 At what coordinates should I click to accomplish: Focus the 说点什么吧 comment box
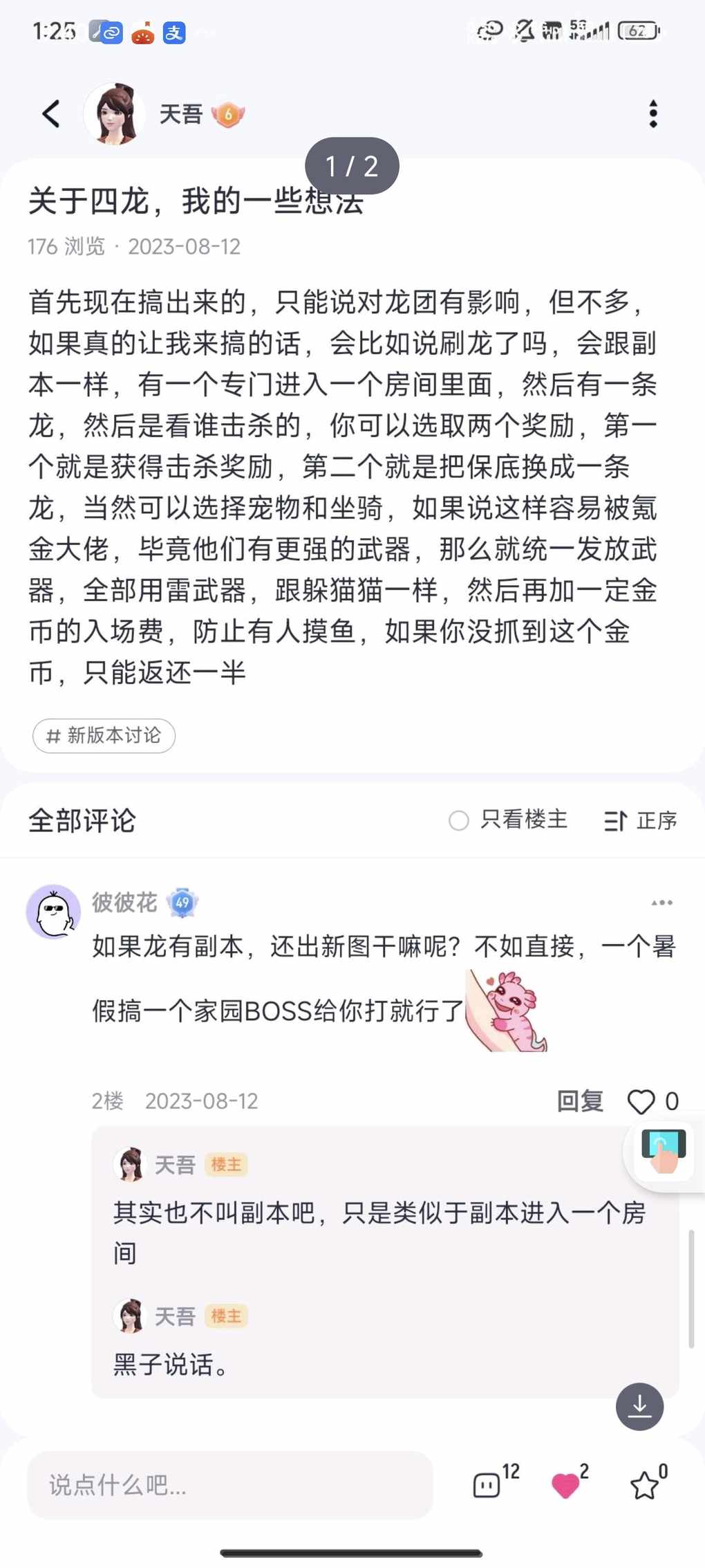coord(230,1485)
